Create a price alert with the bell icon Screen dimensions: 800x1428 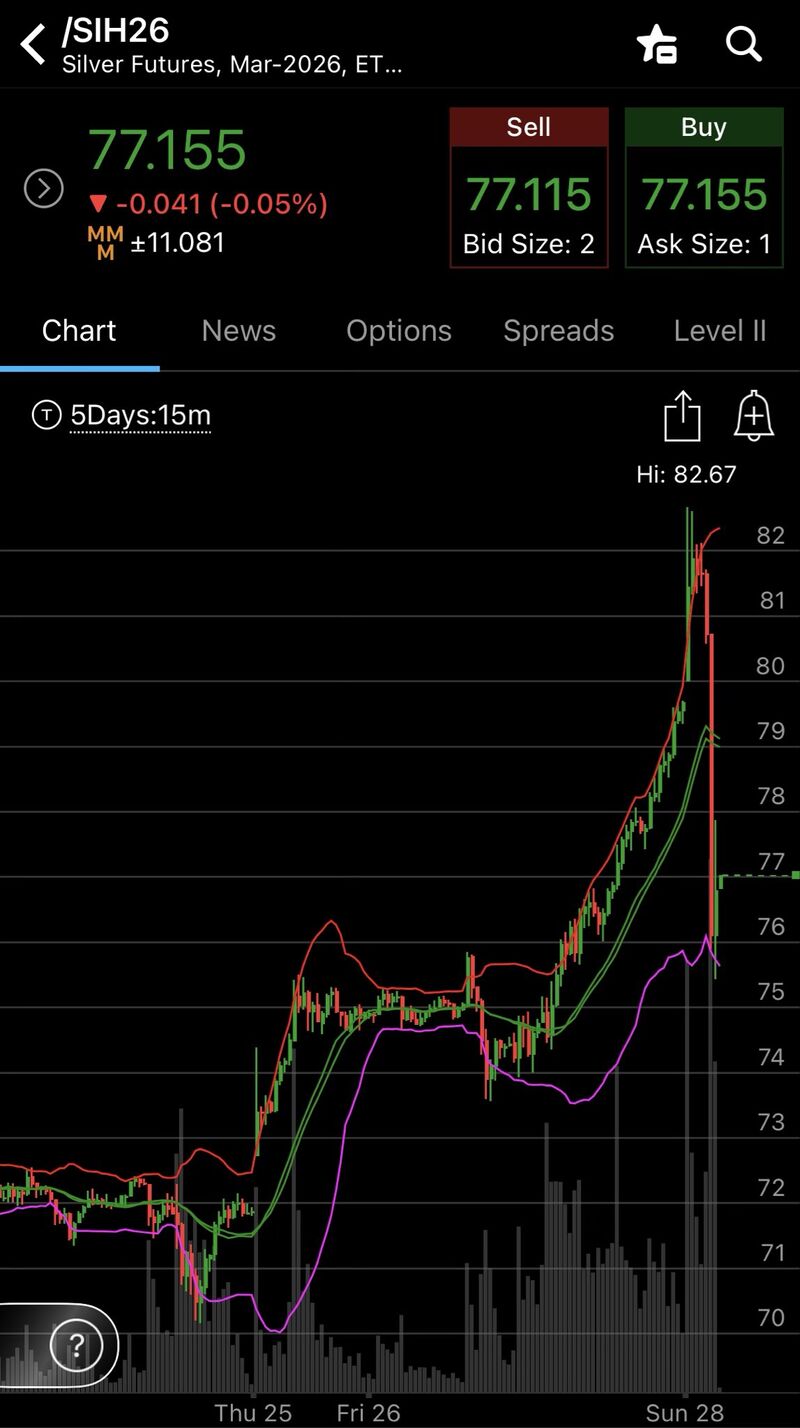tap(753, 417)
